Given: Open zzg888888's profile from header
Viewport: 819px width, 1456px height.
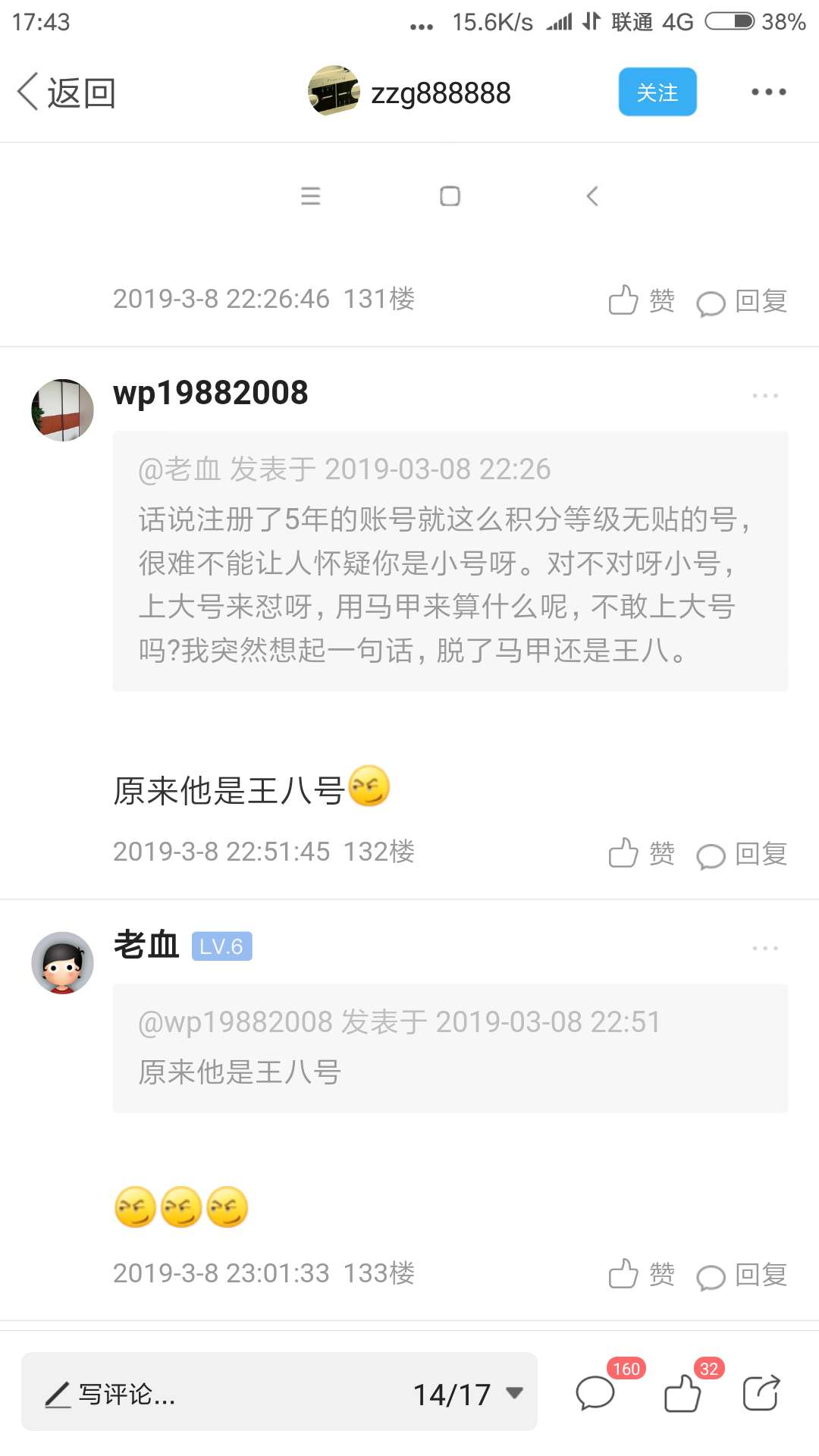Looking at the screenshot, I should (410, 92).
